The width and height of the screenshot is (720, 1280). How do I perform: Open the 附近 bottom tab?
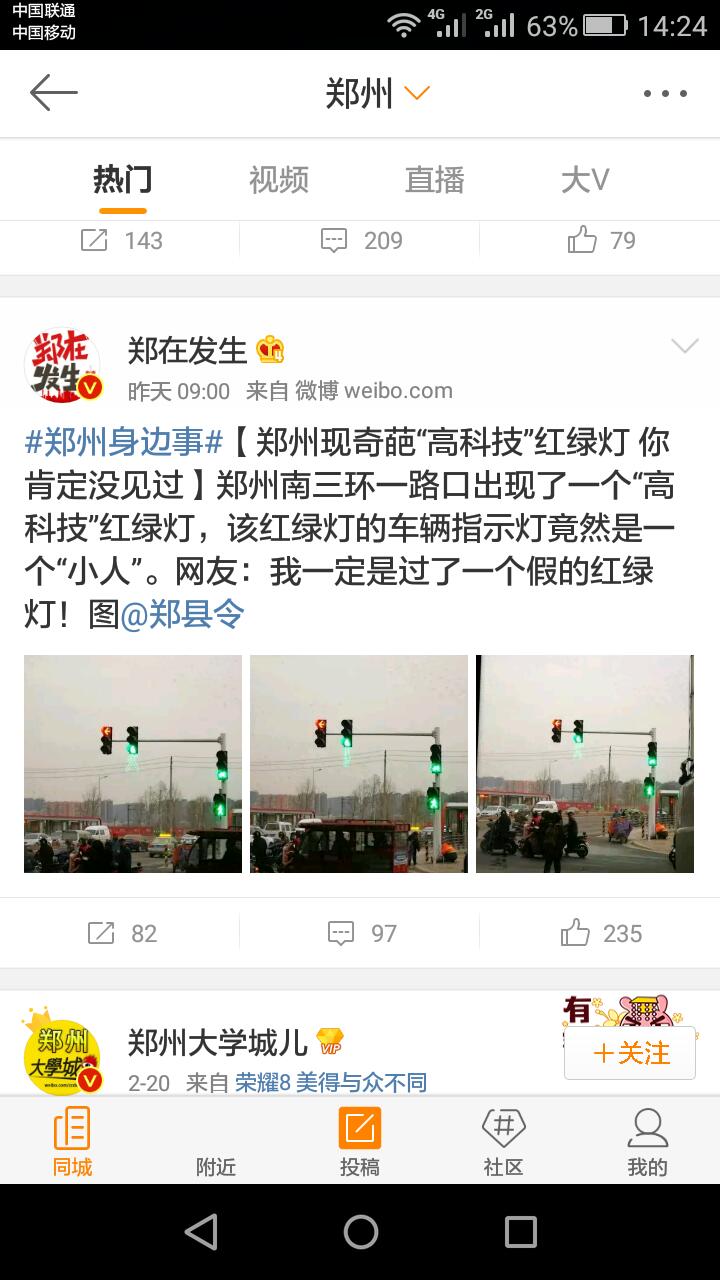click(x=216, y=1142)
